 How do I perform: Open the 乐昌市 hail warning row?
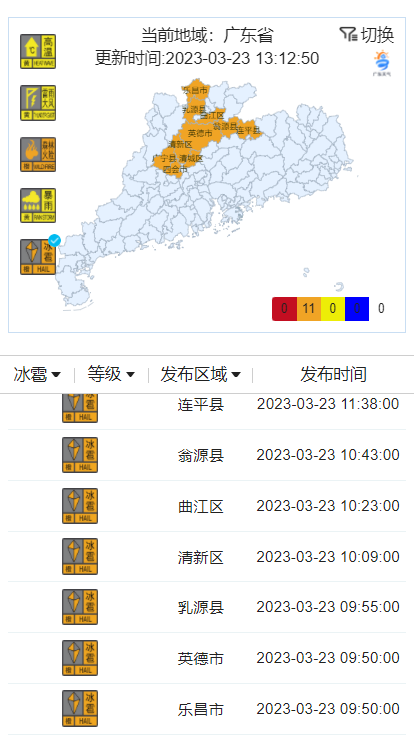[x=207, y=709]
